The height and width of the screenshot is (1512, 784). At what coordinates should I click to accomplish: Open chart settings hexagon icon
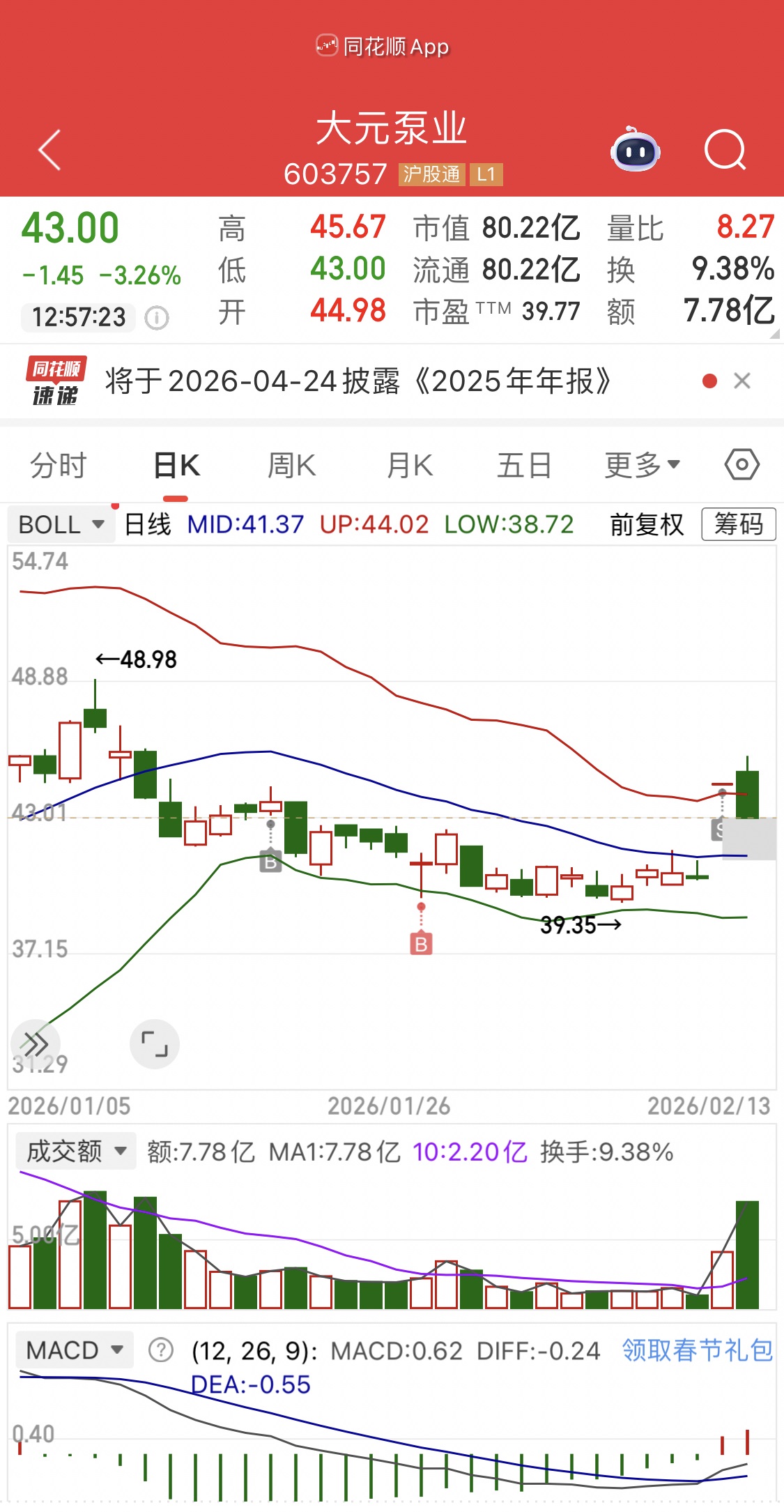741,465
